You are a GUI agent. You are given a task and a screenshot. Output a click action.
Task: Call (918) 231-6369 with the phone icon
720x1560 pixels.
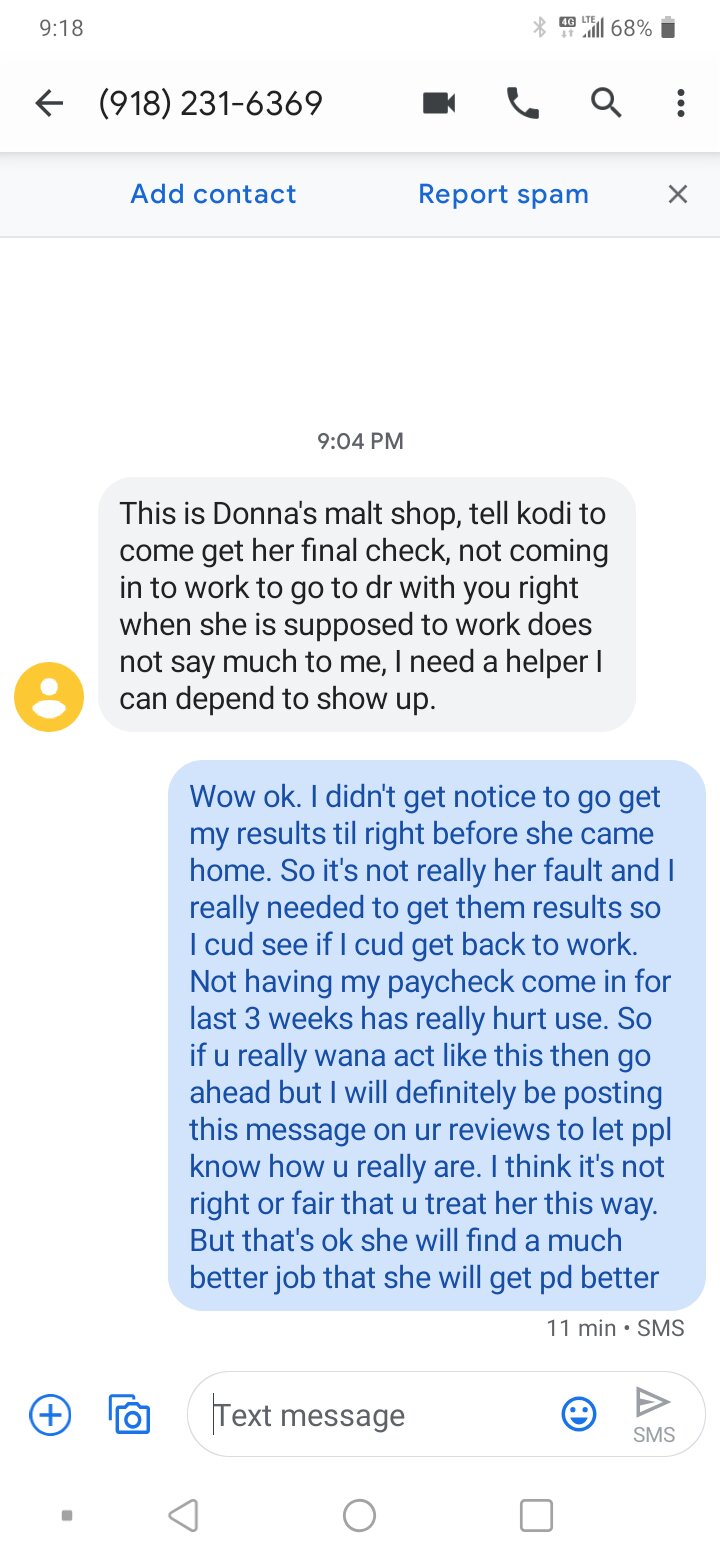[x=523, y=103]
